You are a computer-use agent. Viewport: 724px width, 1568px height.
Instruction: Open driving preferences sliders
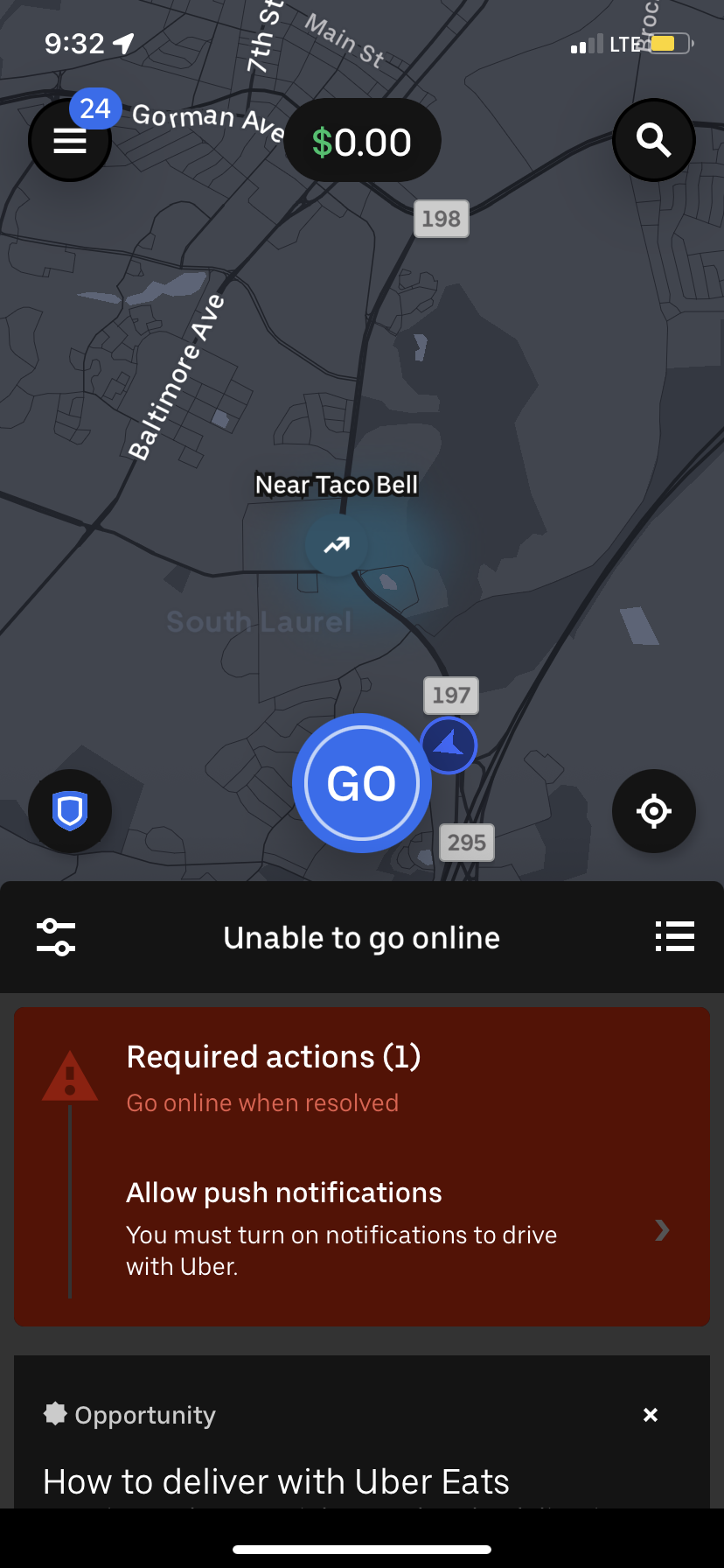(56, 937)
